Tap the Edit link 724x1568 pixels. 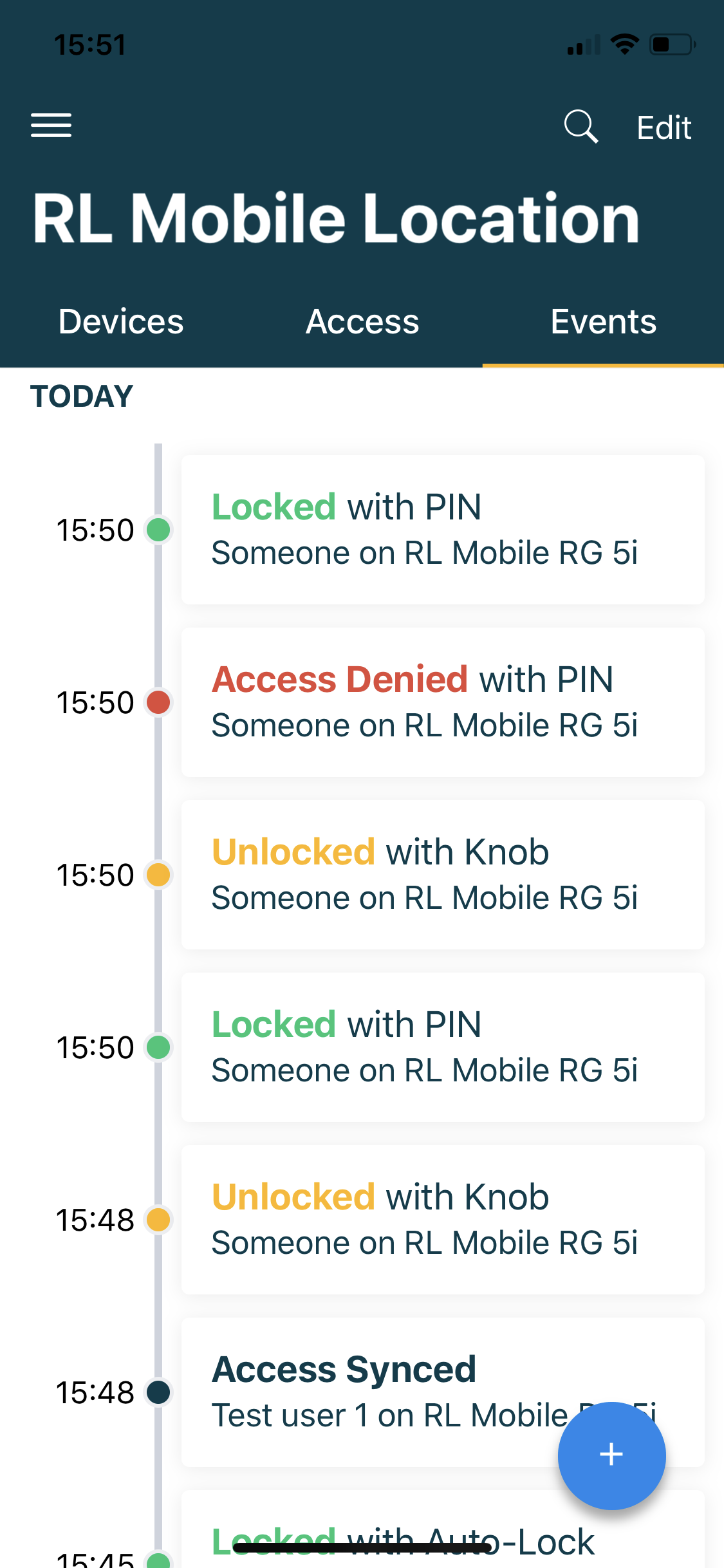[664, 126]
